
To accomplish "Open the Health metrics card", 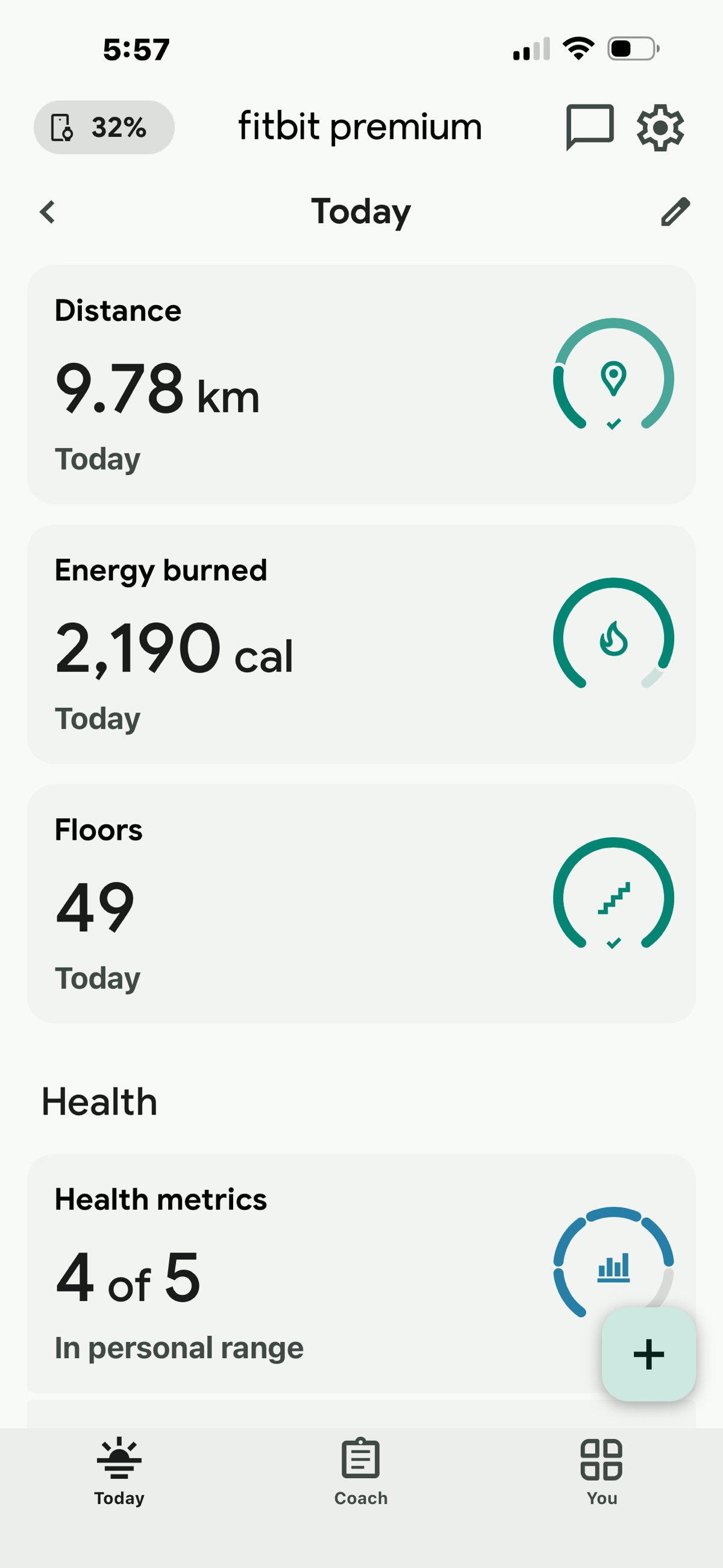I will tap(304, 1272).
